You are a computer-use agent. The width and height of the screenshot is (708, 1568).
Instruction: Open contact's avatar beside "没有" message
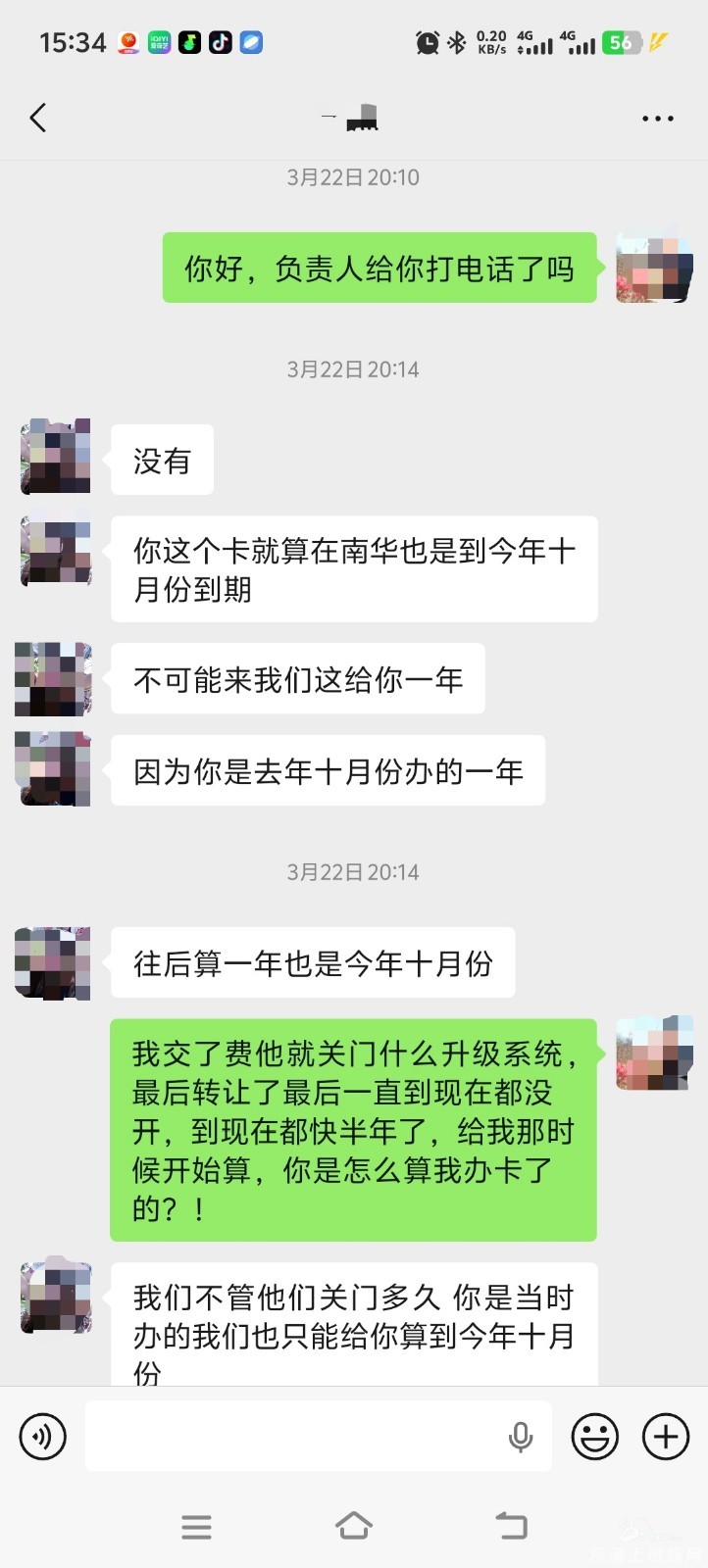tap(56, 457)
